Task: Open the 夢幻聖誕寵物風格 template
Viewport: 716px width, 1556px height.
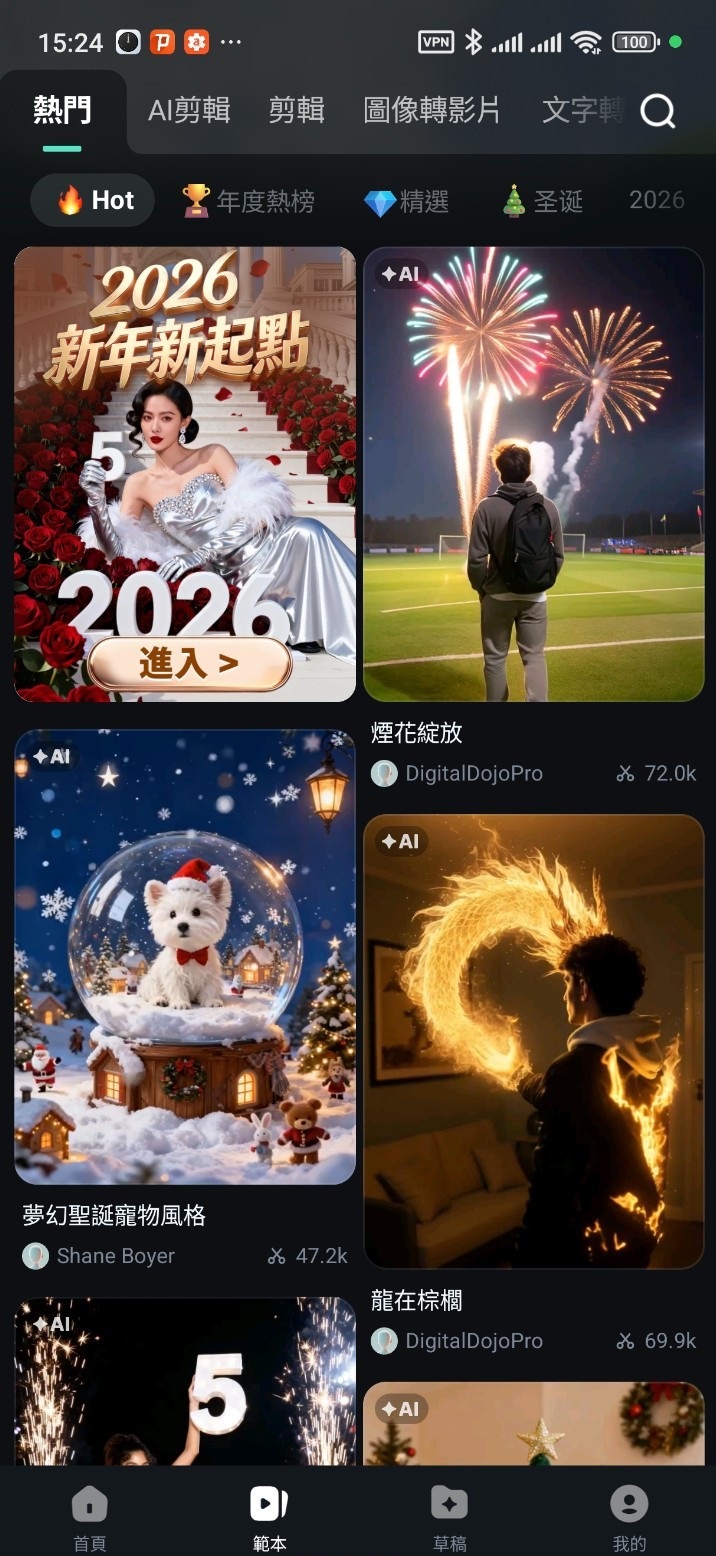Action: [185, 957]
